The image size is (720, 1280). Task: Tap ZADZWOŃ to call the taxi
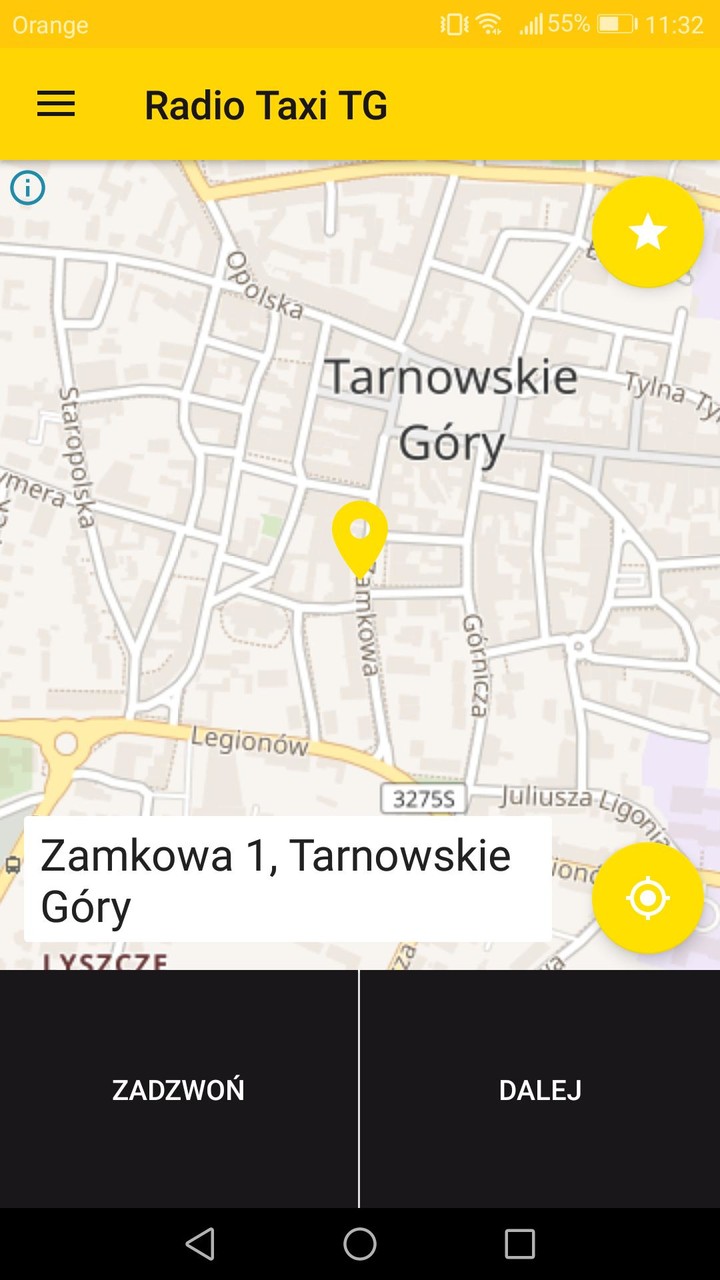tap(179, 1089)
